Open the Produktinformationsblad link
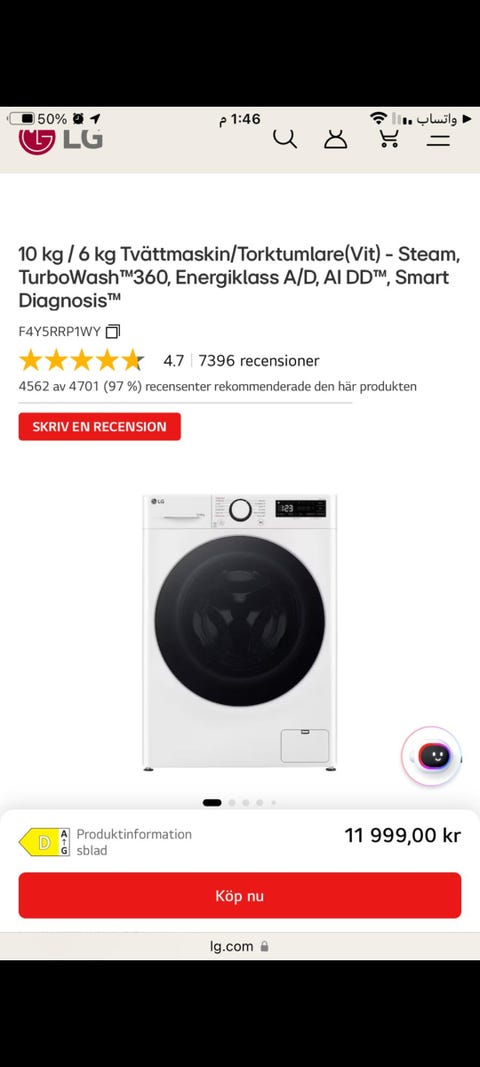 click(x=133, y=842)
